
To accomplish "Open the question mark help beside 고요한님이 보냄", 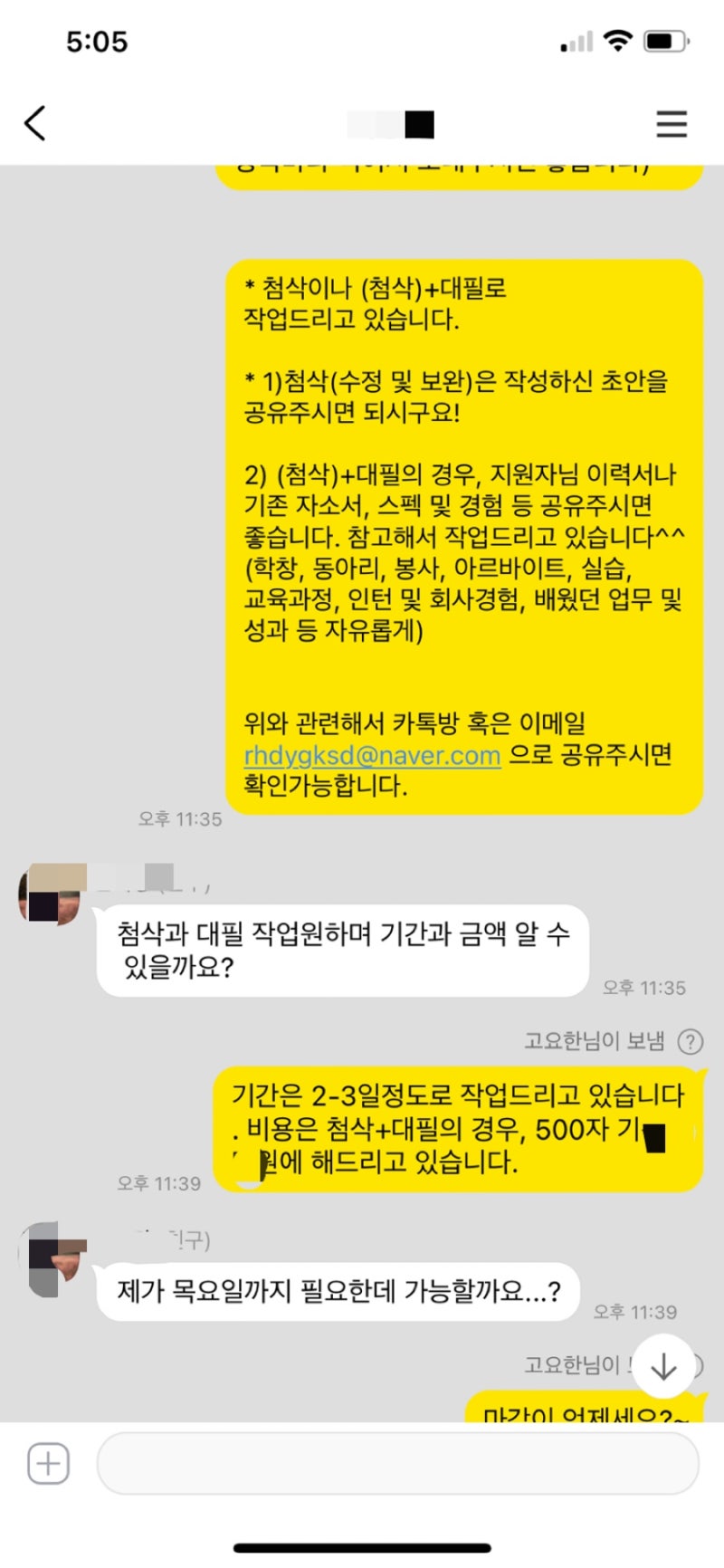I will (x=691, y=1042).
